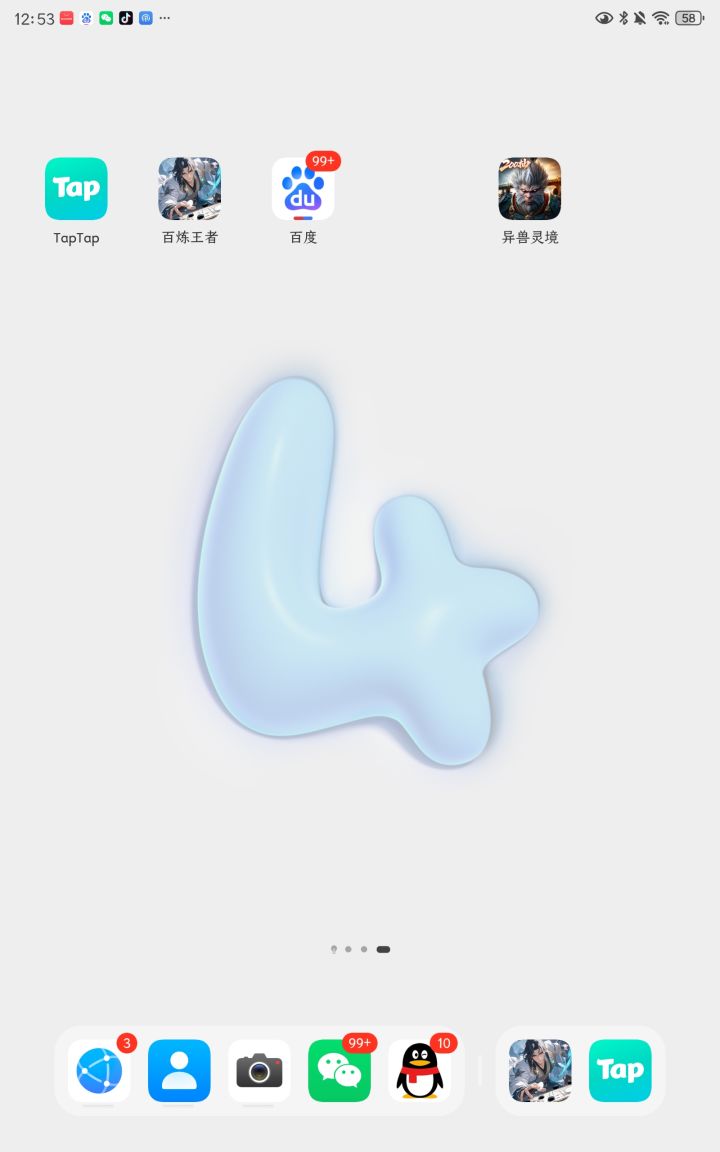Open 百炼王者 from the recent apps dock section
This screenshot has width=720, height=1152.
tap(540, 1070)
